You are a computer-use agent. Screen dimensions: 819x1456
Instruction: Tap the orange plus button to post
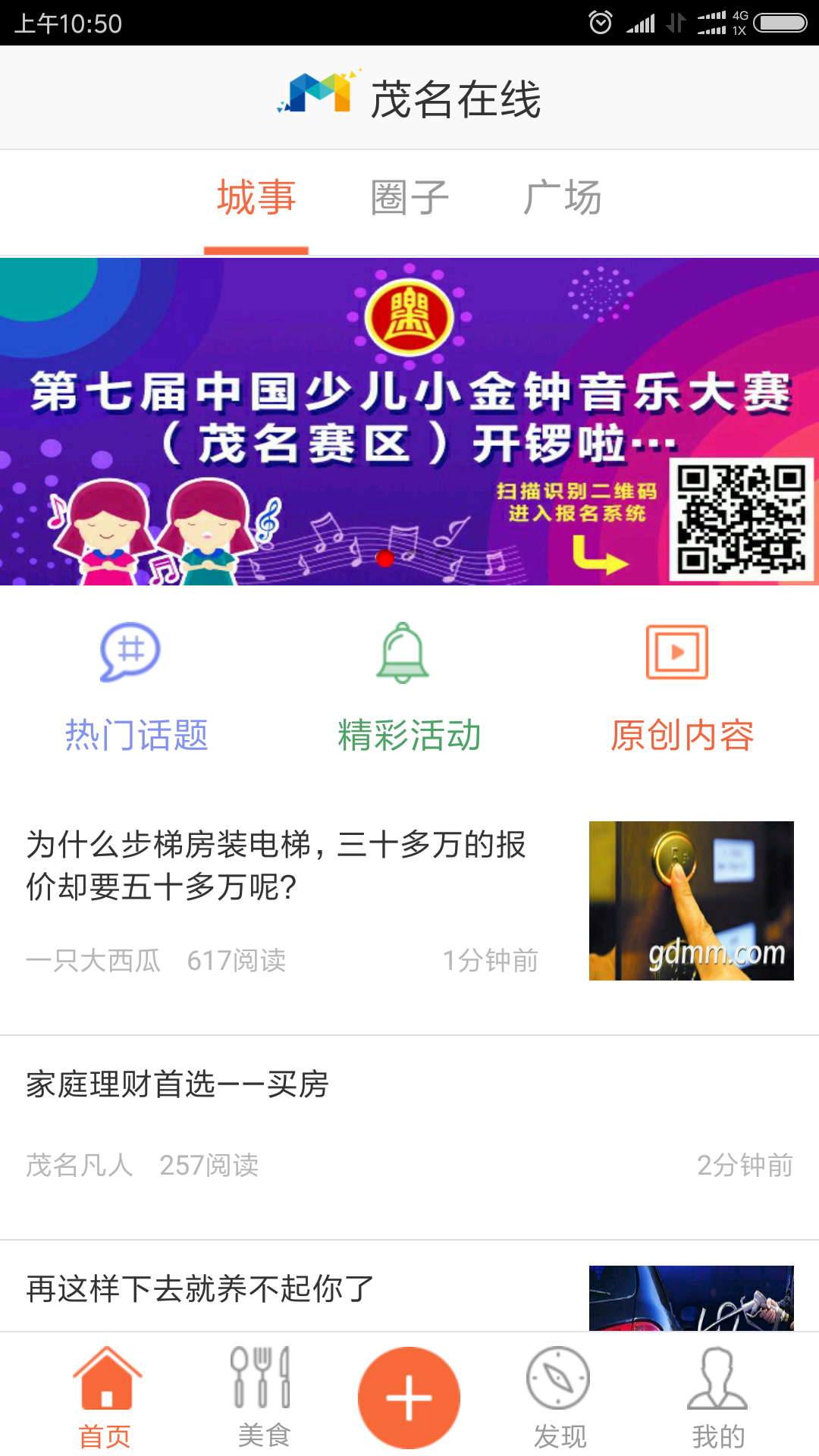[x=409, y=1397]
